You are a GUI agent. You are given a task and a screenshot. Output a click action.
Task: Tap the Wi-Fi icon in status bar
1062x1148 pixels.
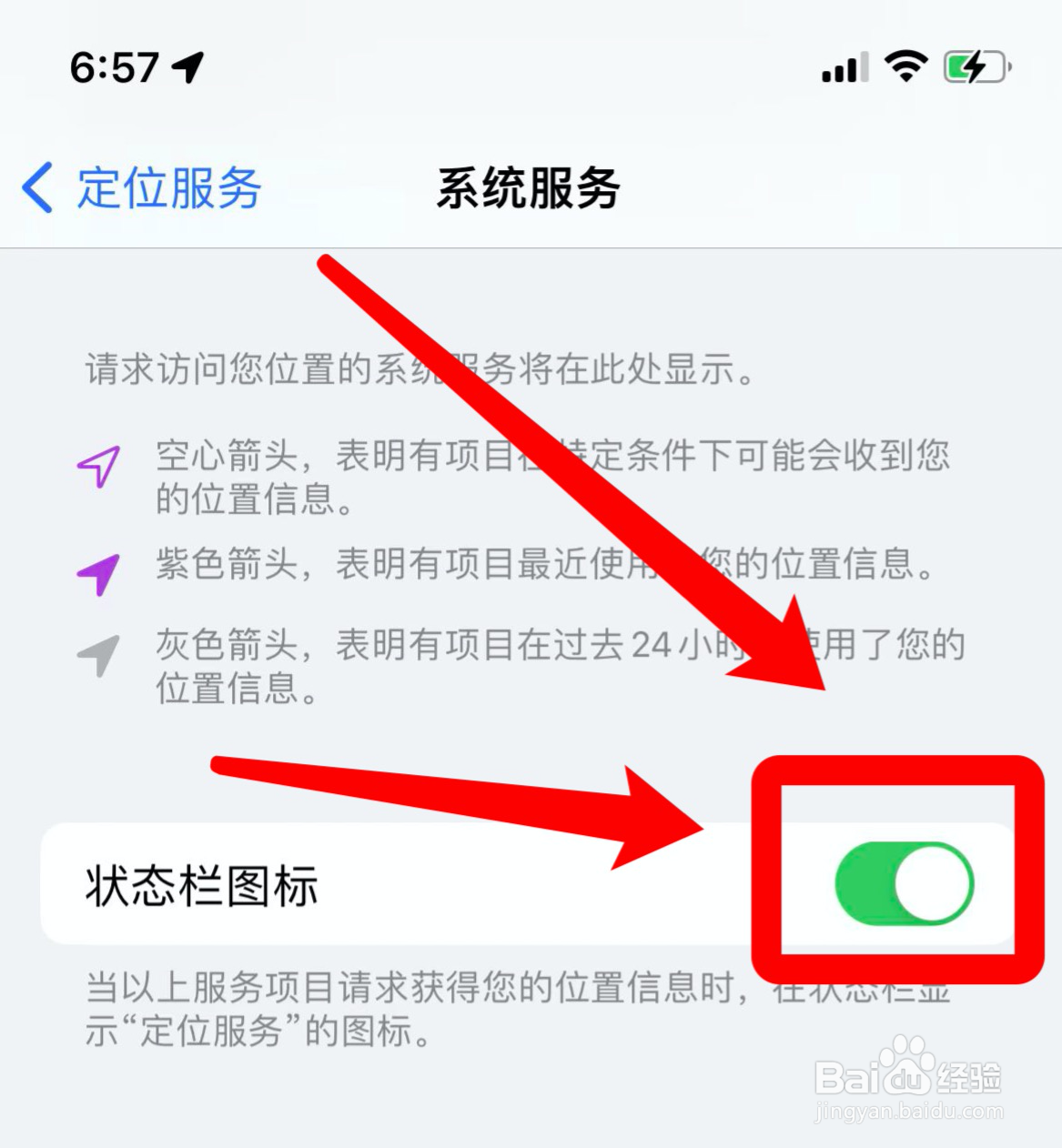coord(904,65)
